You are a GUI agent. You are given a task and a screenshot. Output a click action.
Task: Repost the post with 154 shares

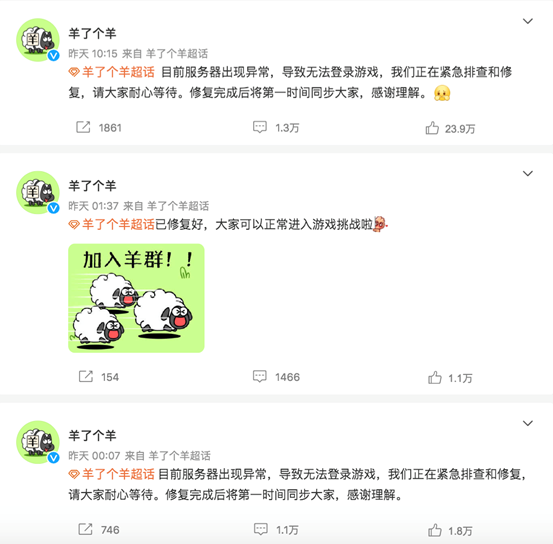(99, 377)
